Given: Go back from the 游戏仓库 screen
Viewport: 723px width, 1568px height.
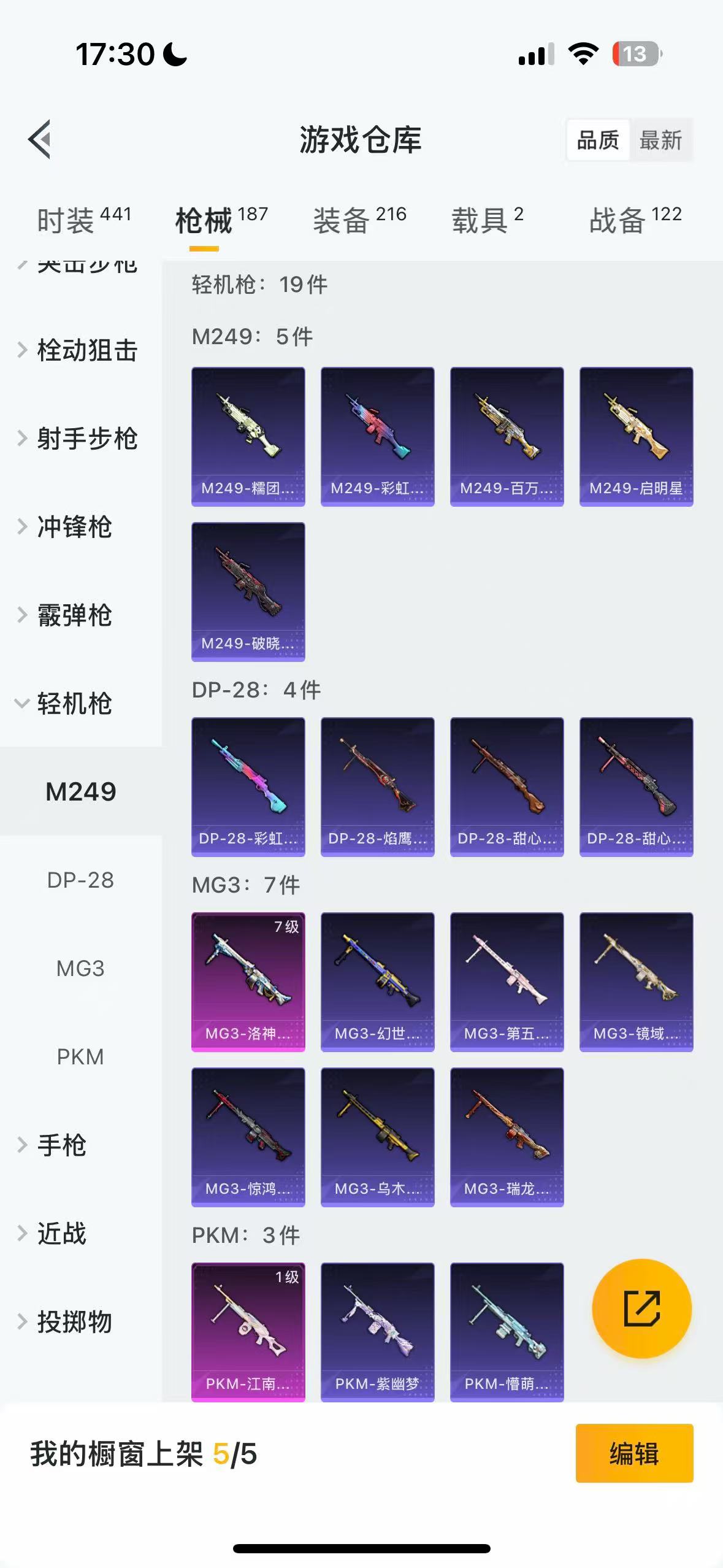Looking at the screenshot, I should click(x=40, y=139).
